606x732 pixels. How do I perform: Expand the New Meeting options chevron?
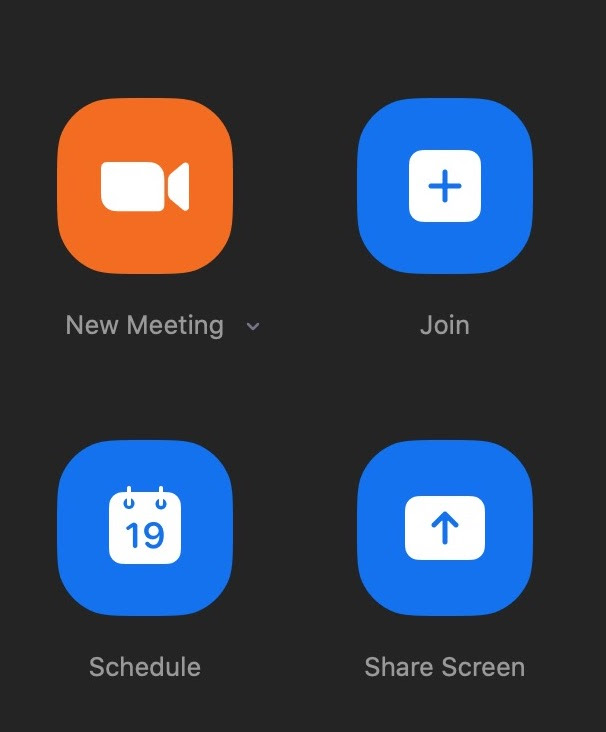pyautogui.click(x=253, y=326)
